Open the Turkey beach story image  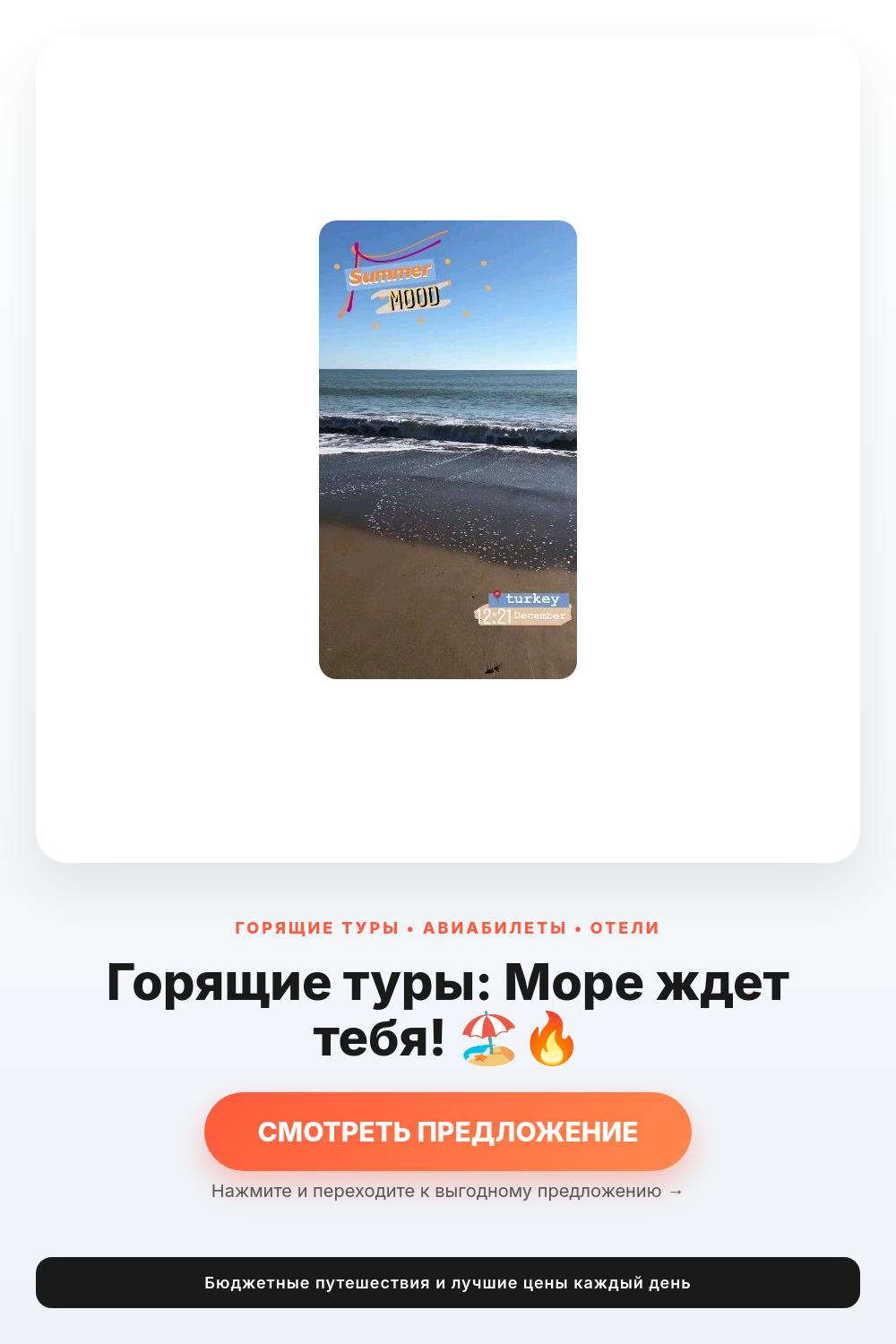click(448, 450)
